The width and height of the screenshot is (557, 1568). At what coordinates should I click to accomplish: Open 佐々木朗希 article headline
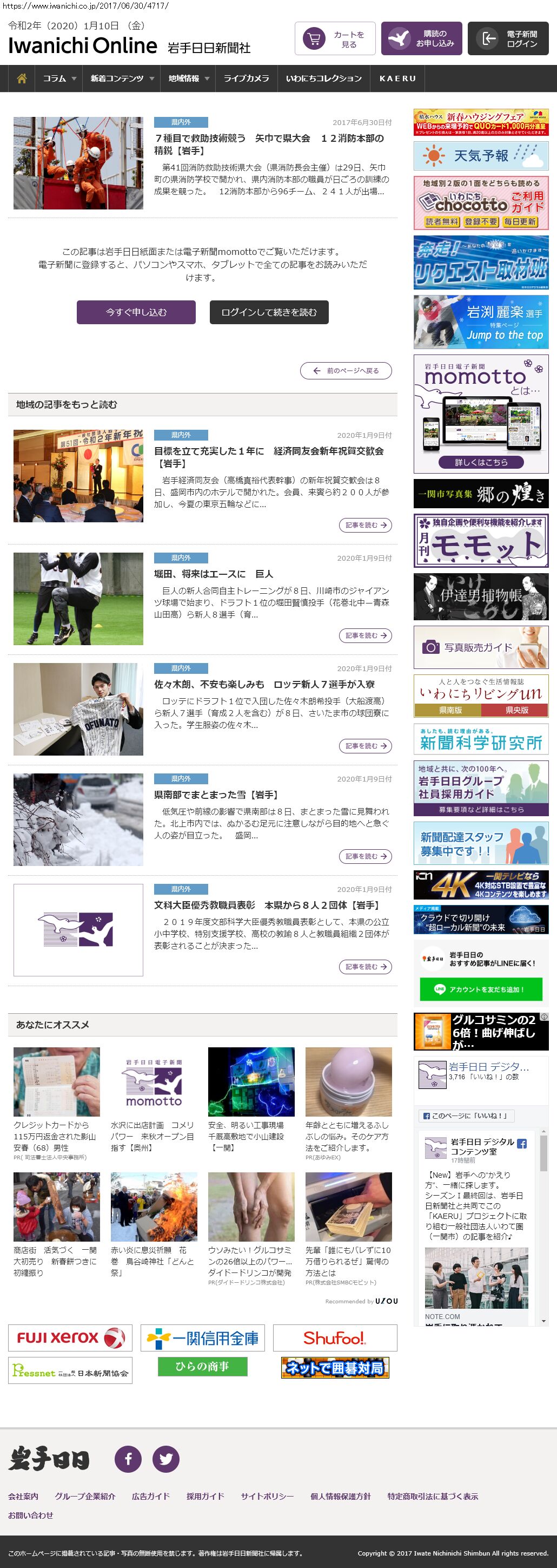(264, 684)
